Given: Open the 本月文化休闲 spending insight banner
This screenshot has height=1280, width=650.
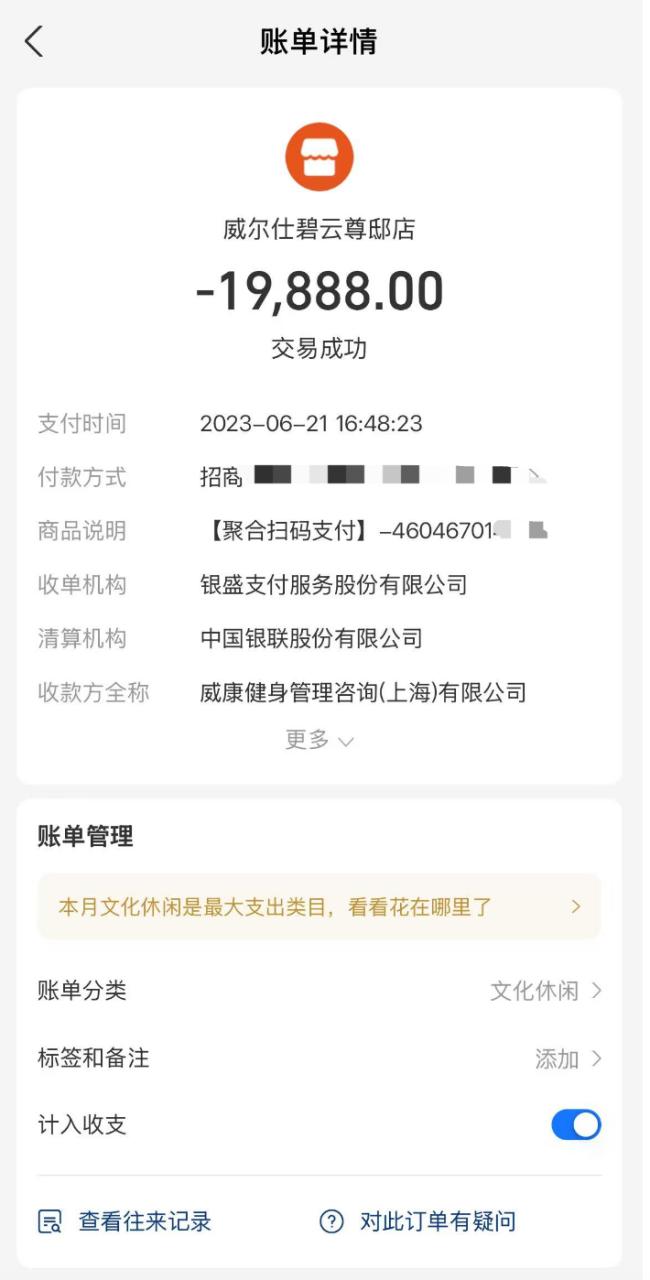Looking at the screenshot, I should click(x=319, y=907).
